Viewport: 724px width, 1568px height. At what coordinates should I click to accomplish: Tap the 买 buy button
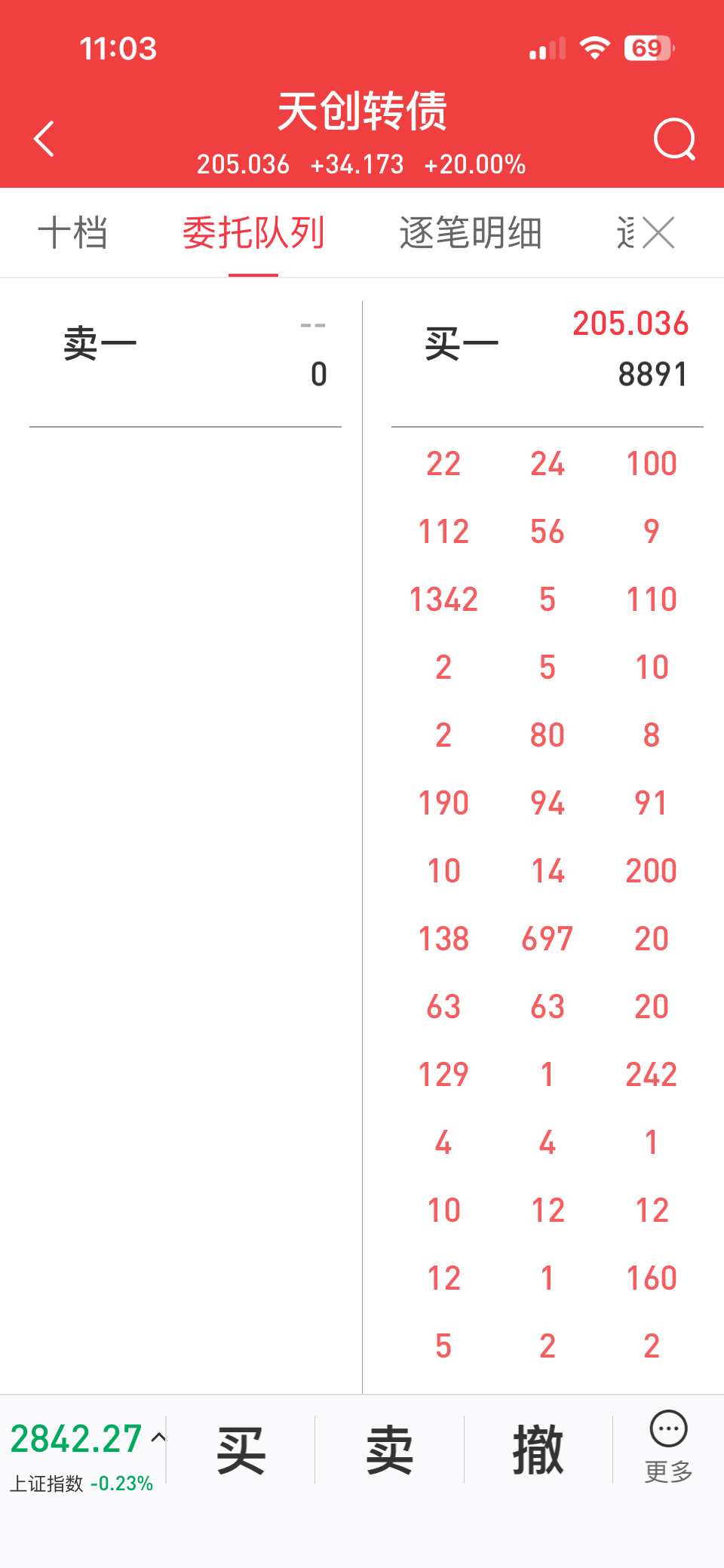pyautogui.click(x=241, y=1449)
